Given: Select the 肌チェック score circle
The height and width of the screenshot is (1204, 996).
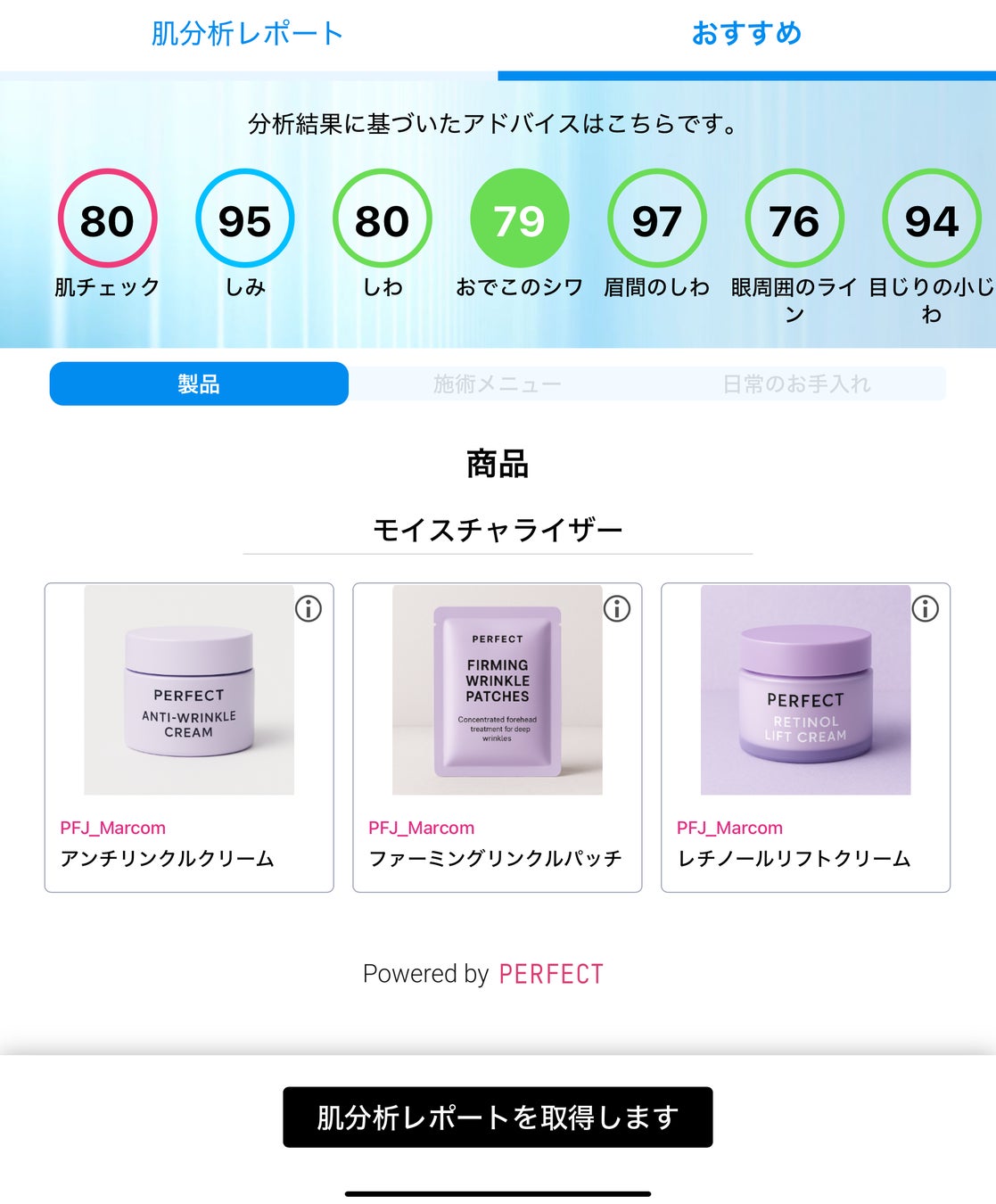Looking at the screenshot, I should 107,219.
